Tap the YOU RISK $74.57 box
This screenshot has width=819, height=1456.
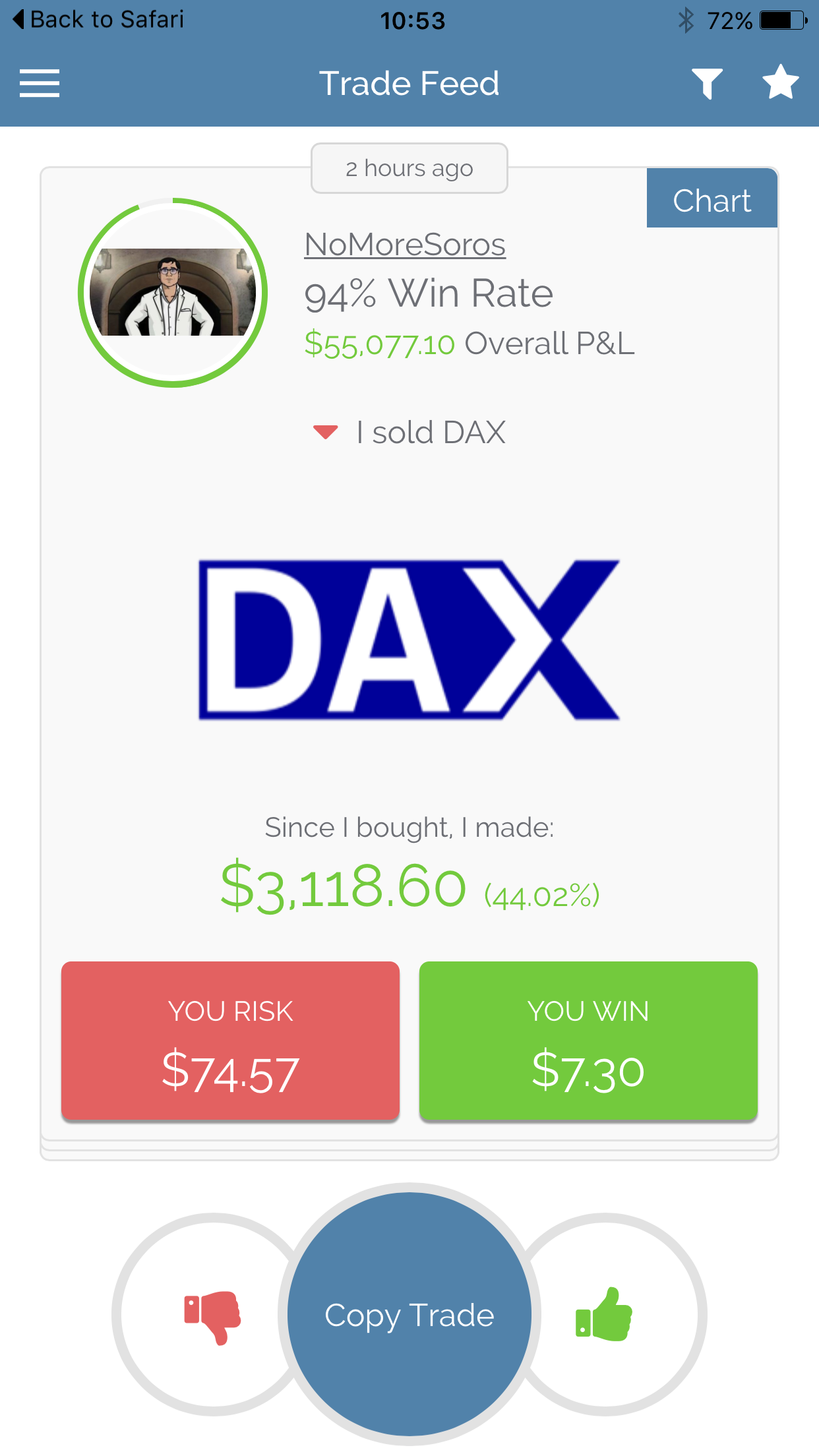(230, 1041)
